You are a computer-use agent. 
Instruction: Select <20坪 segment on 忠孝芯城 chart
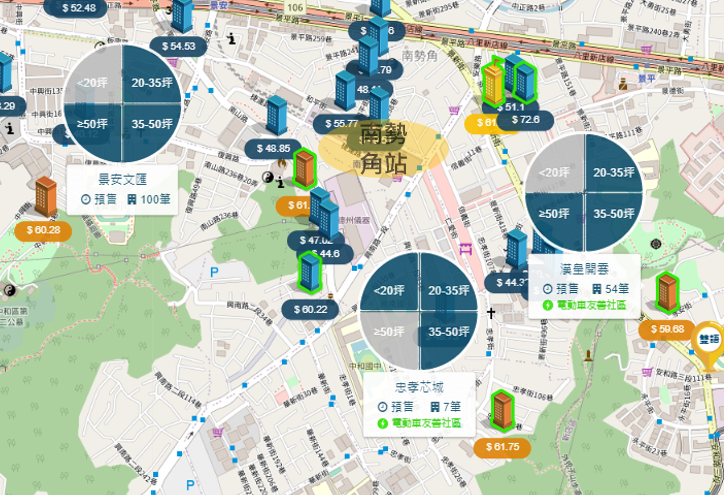(390, 290)
